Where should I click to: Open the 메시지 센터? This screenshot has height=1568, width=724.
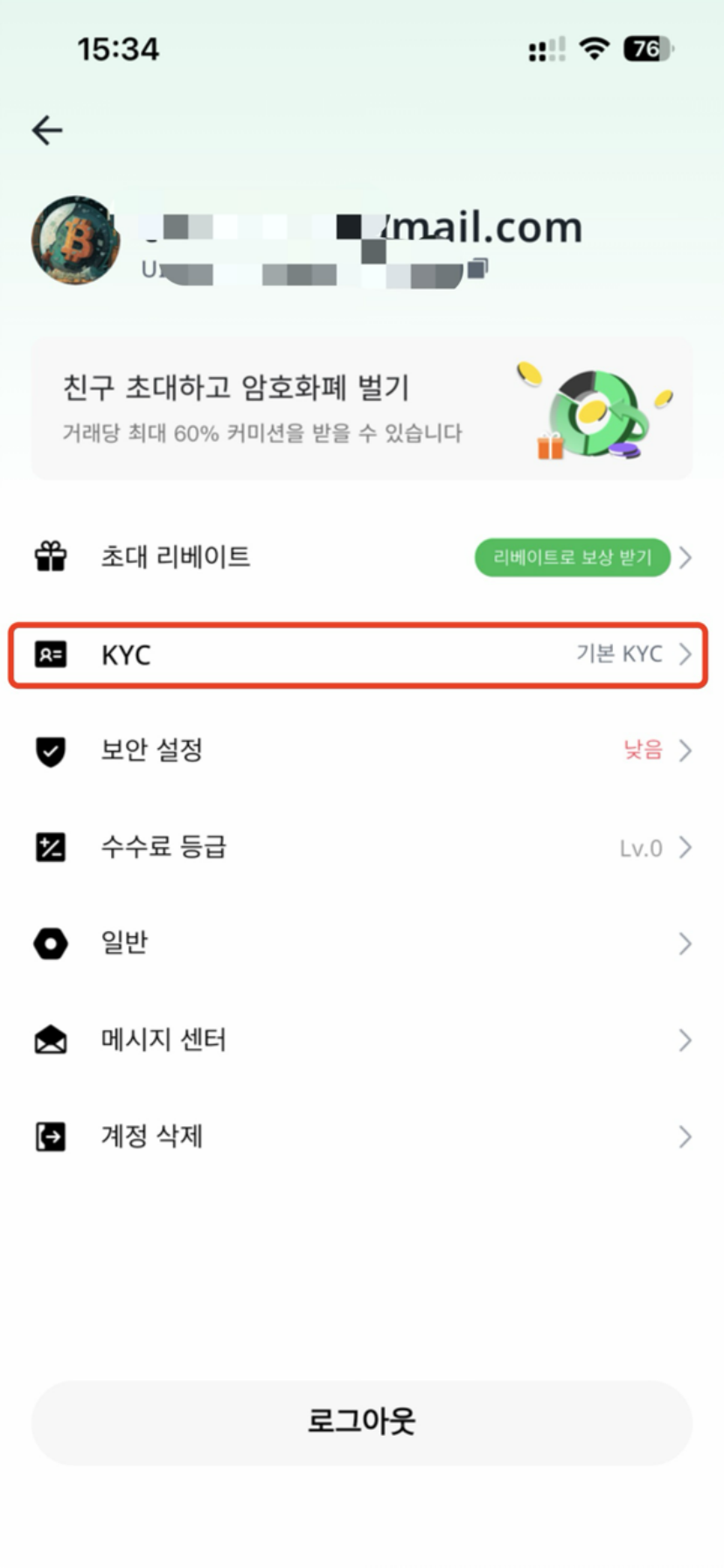361,1039
